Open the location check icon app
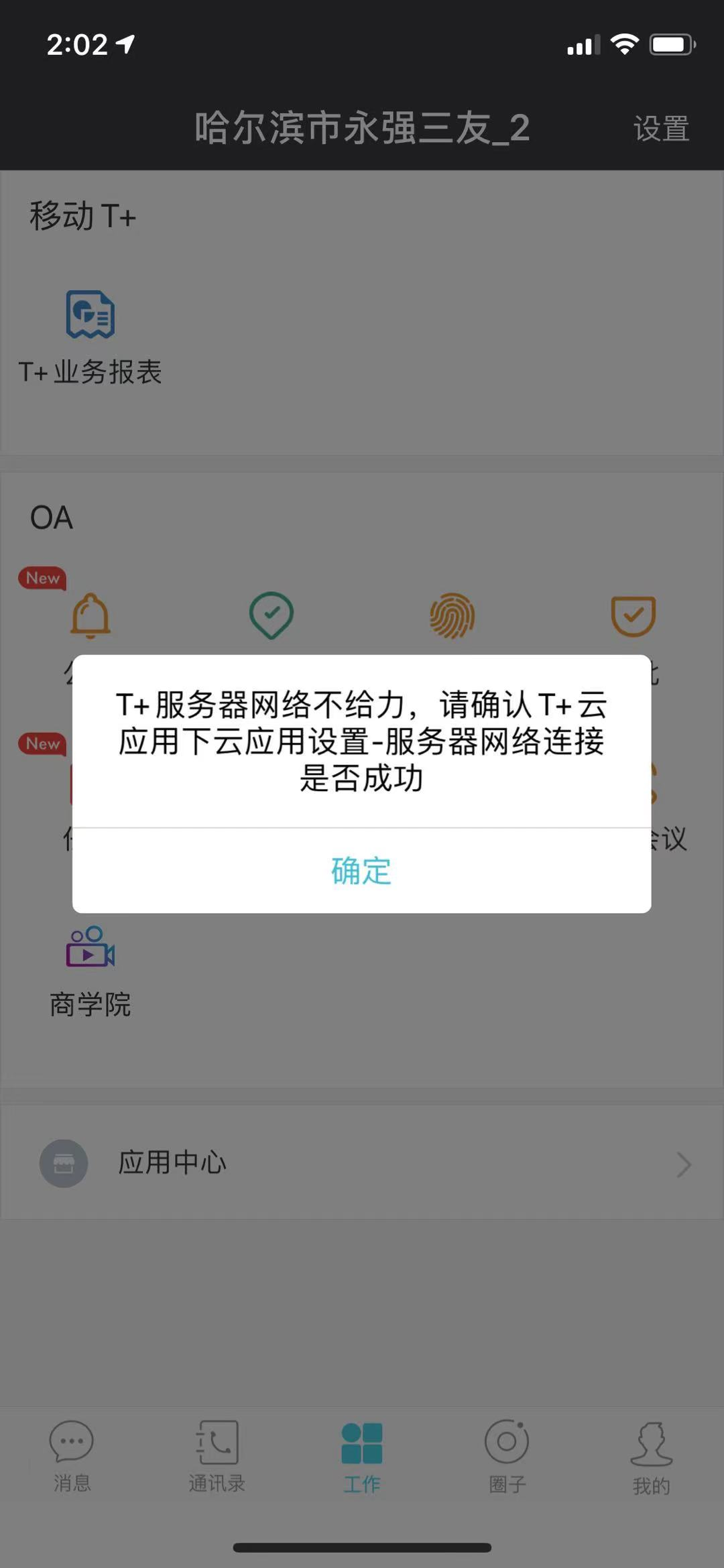 [x=271, y=615]
